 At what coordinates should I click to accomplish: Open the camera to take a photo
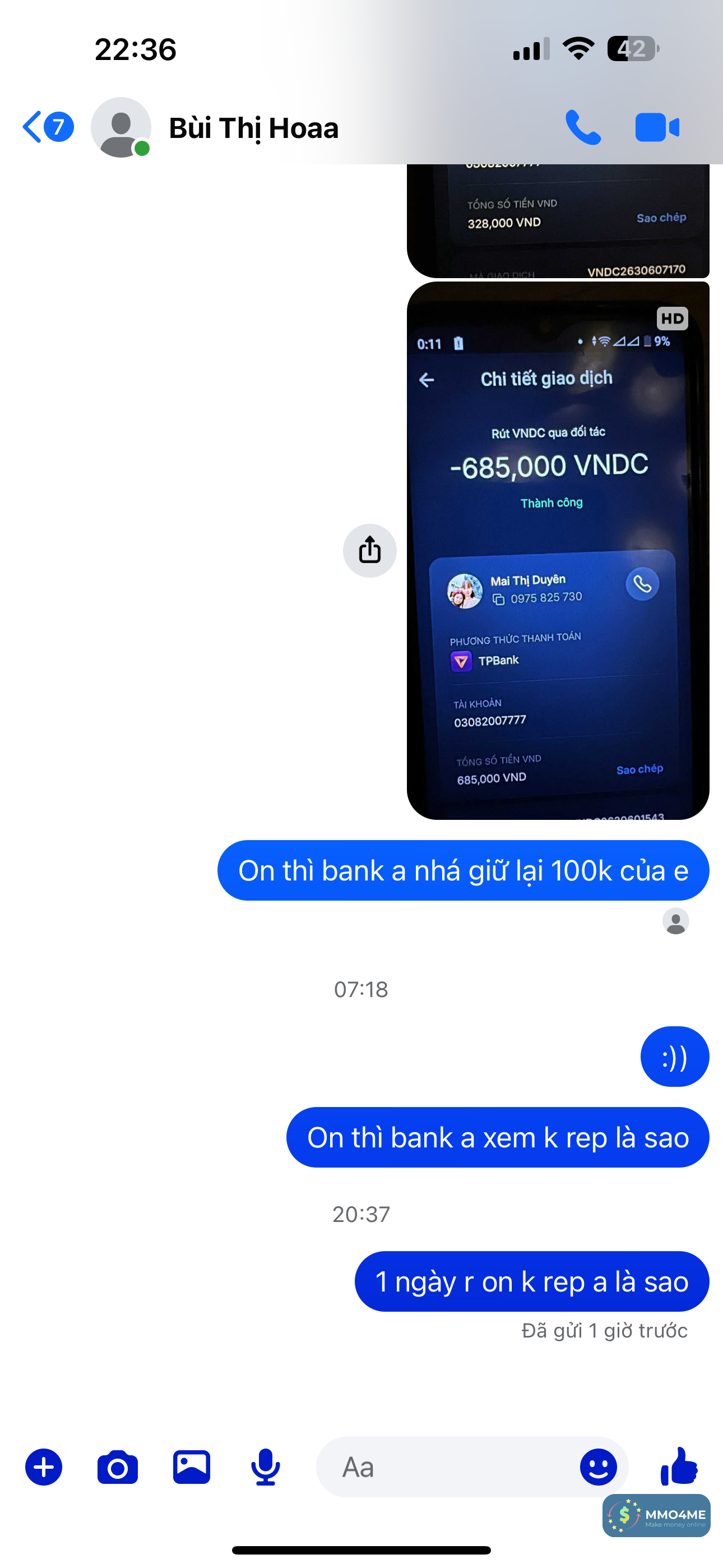tap(118, 1467)
